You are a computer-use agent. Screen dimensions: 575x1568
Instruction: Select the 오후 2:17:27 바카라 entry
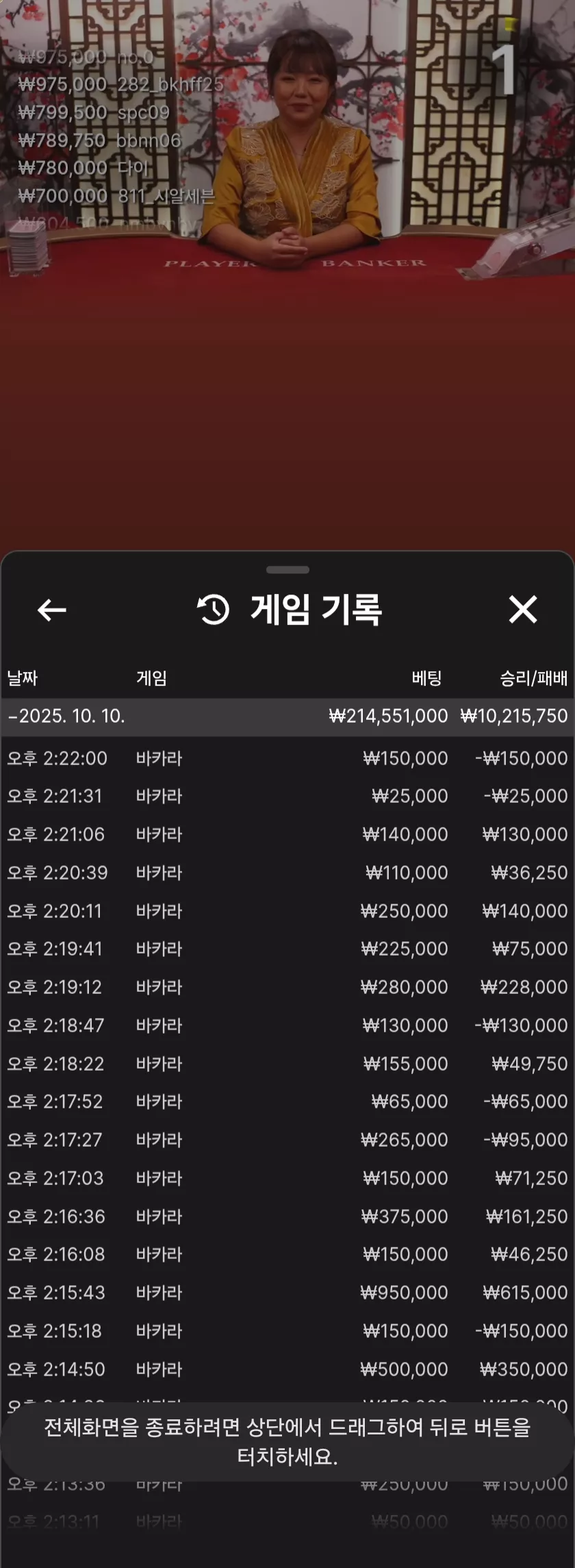(287, 1140)
